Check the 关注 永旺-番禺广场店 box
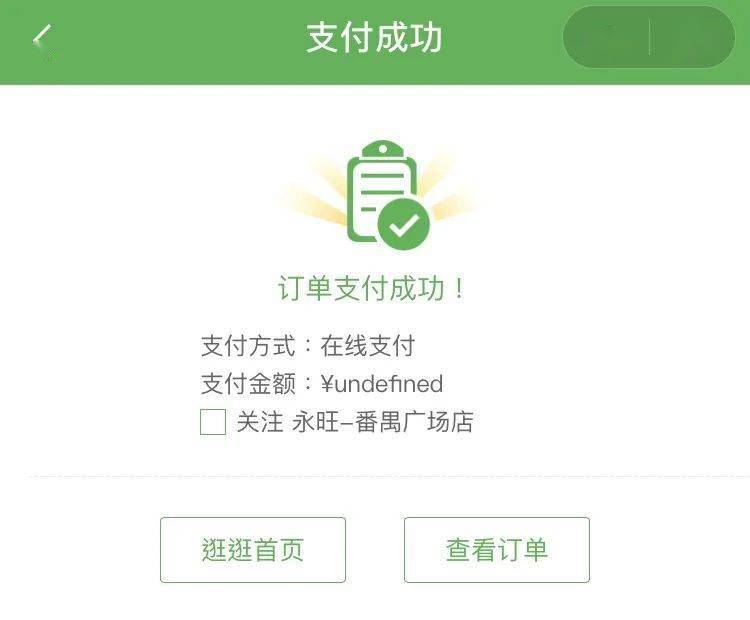750x620 pixels. pyautogui.click(x=213, y=422)
